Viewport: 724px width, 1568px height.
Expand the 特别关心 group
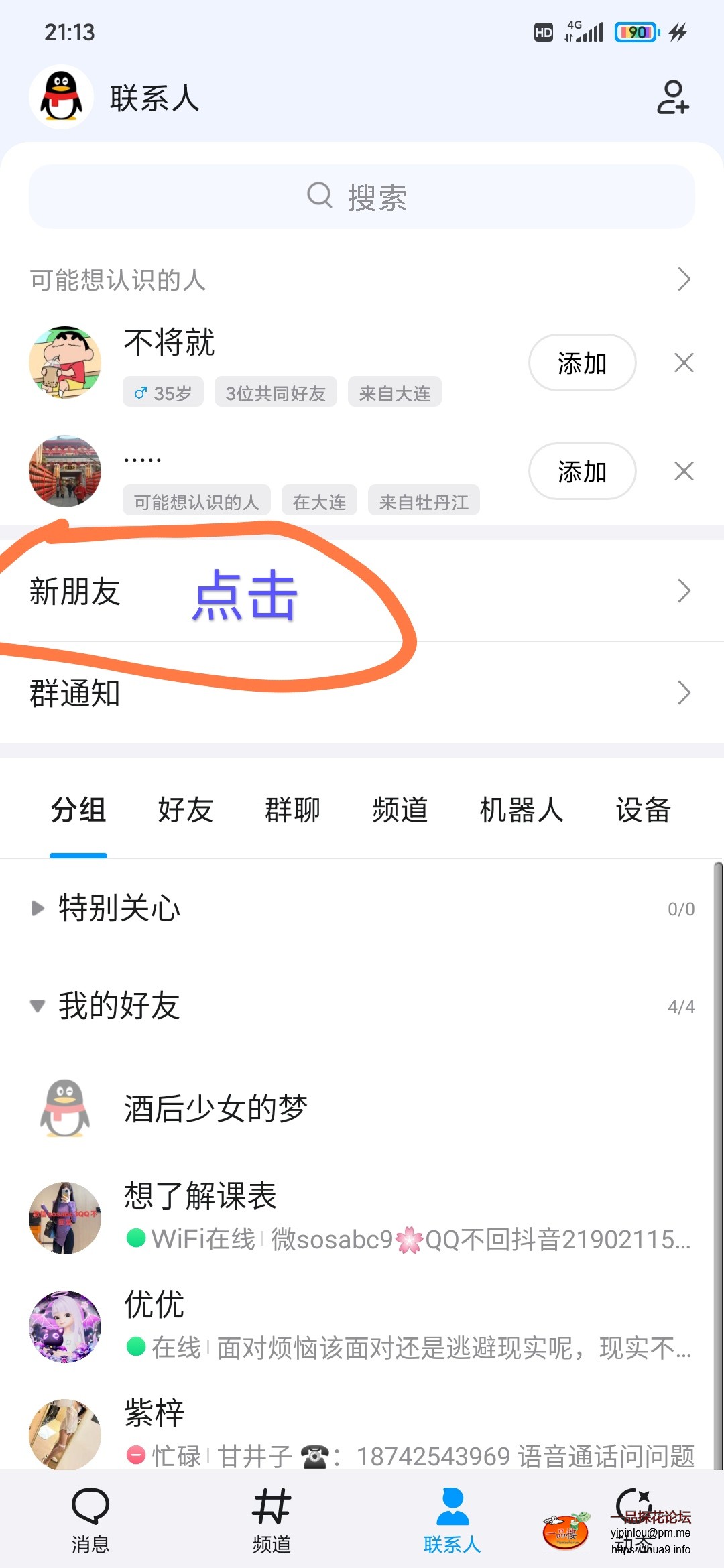pos(119,909)
